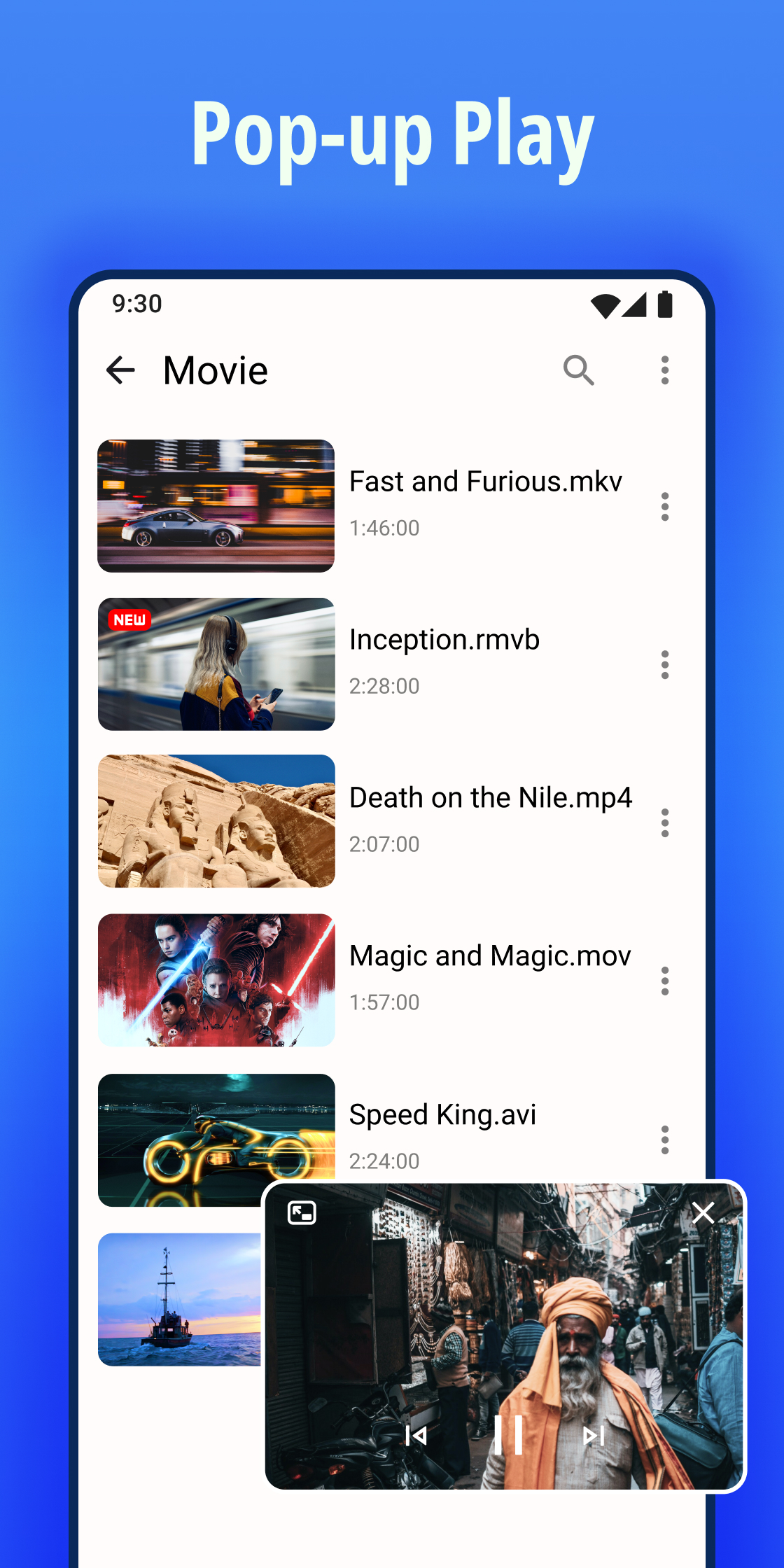Select the picture-in-picture icon on the popup player
This screenshot has height=1568, width=784.
pyautogui.click(x=302, y=1213)
